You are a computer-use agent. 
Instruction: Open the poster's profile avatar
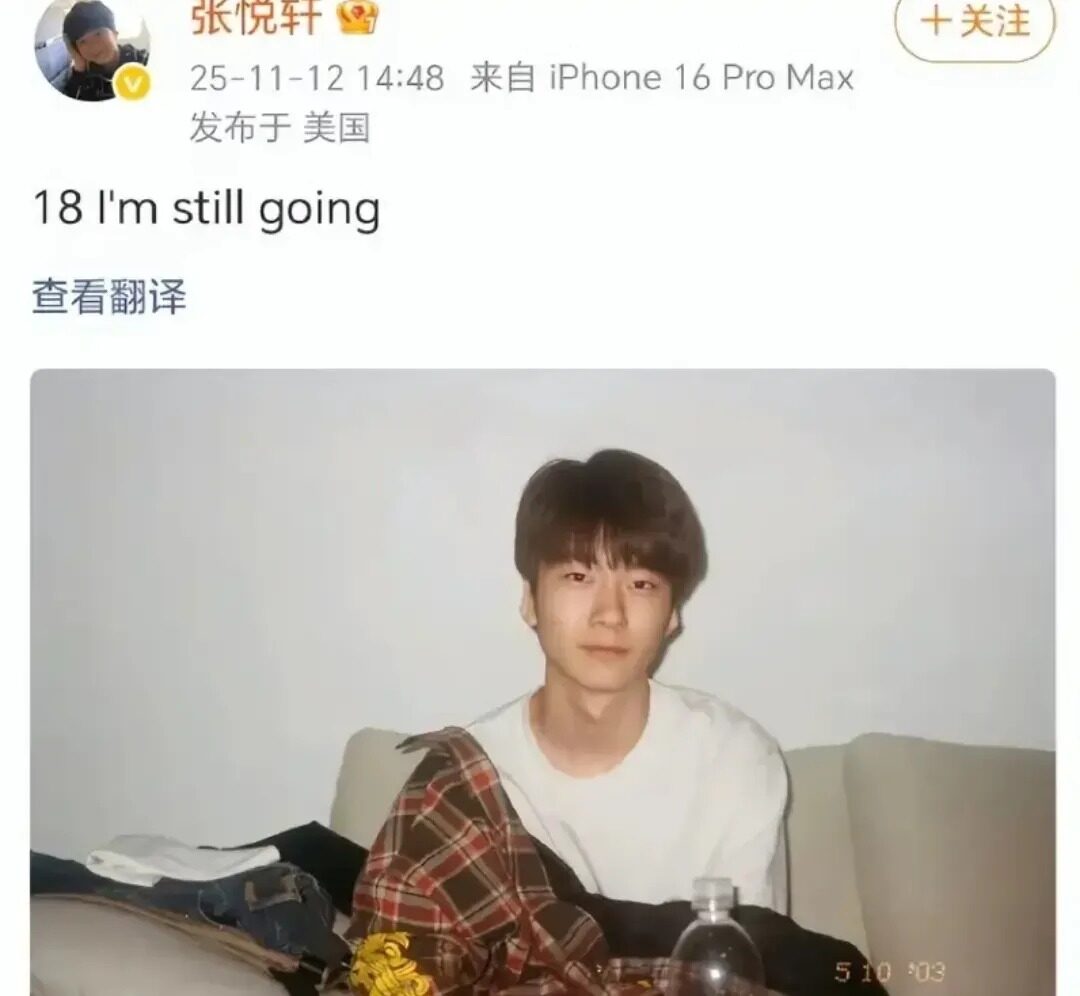click(91, 50)
